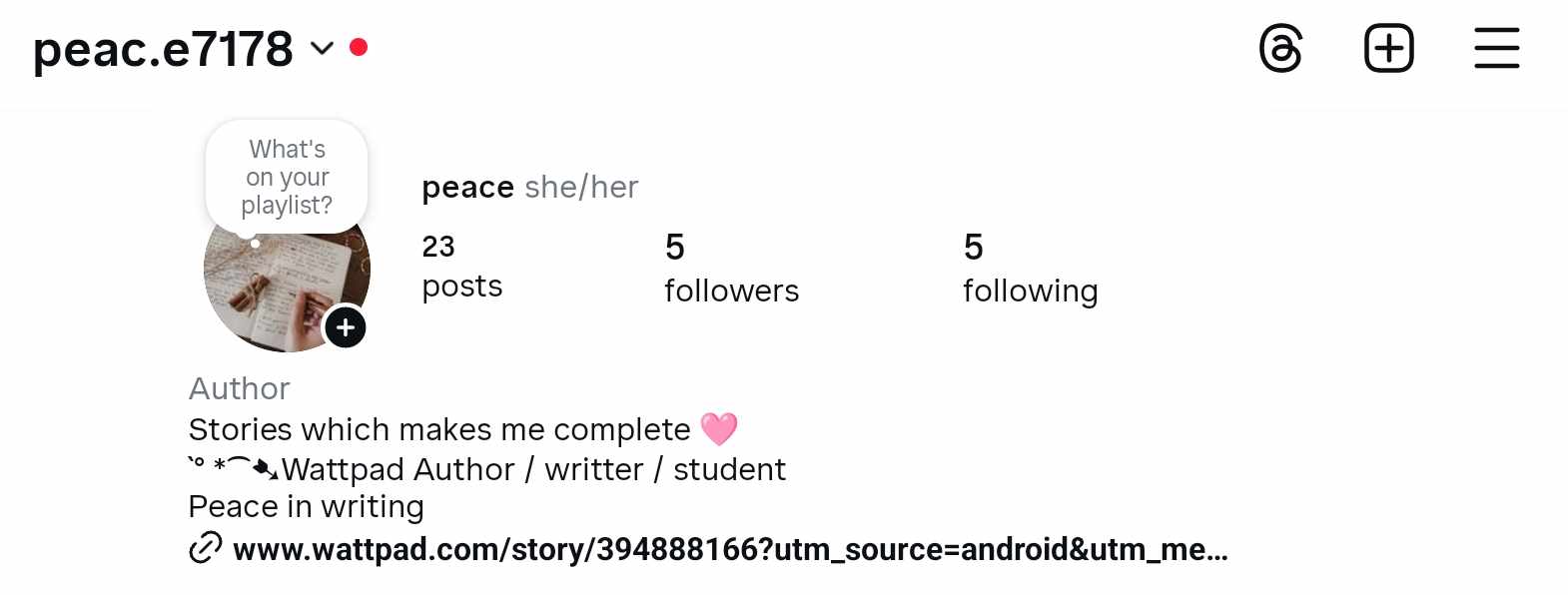The width and height of the screenshot is (1568, 595).
Task: Create a new post with the plus icon
Action: click(x=1388, y=49)
